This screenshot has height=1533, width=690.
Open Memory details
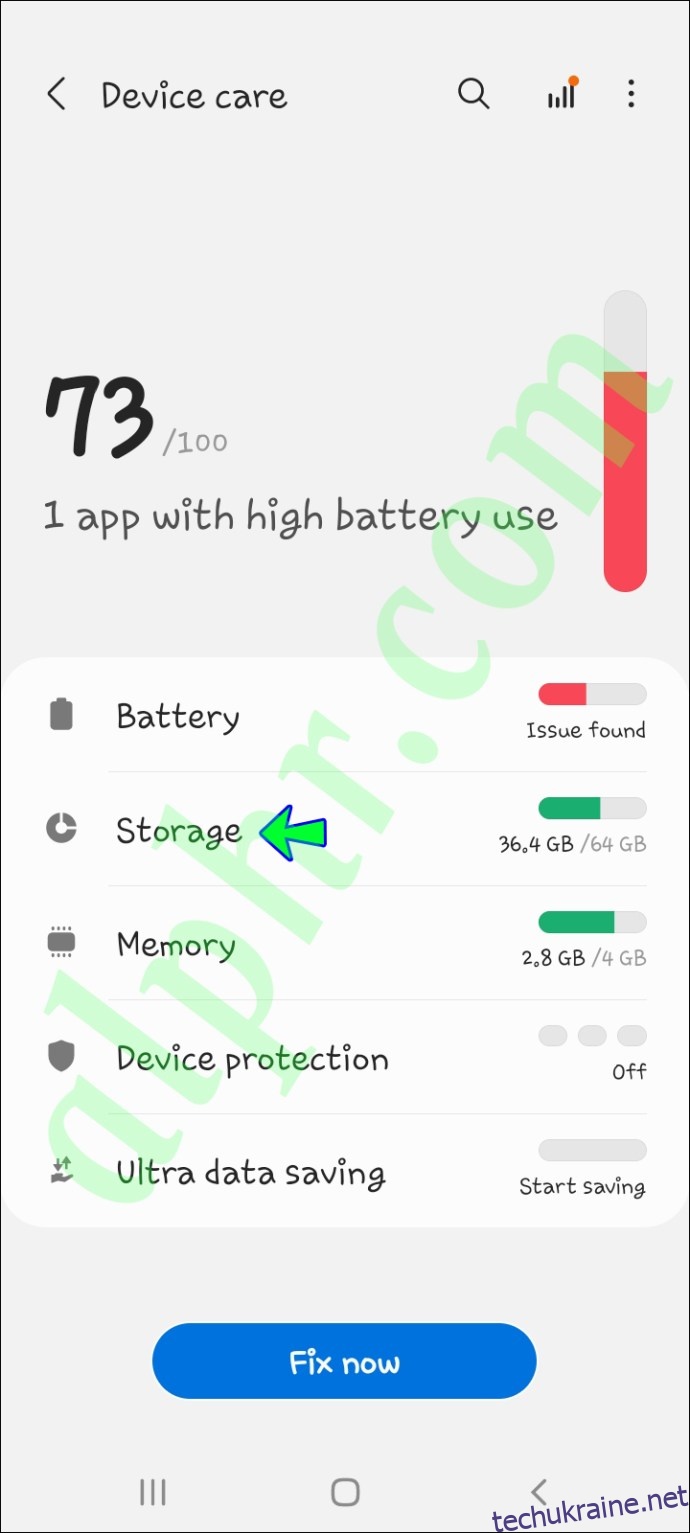tap(345, 944)
